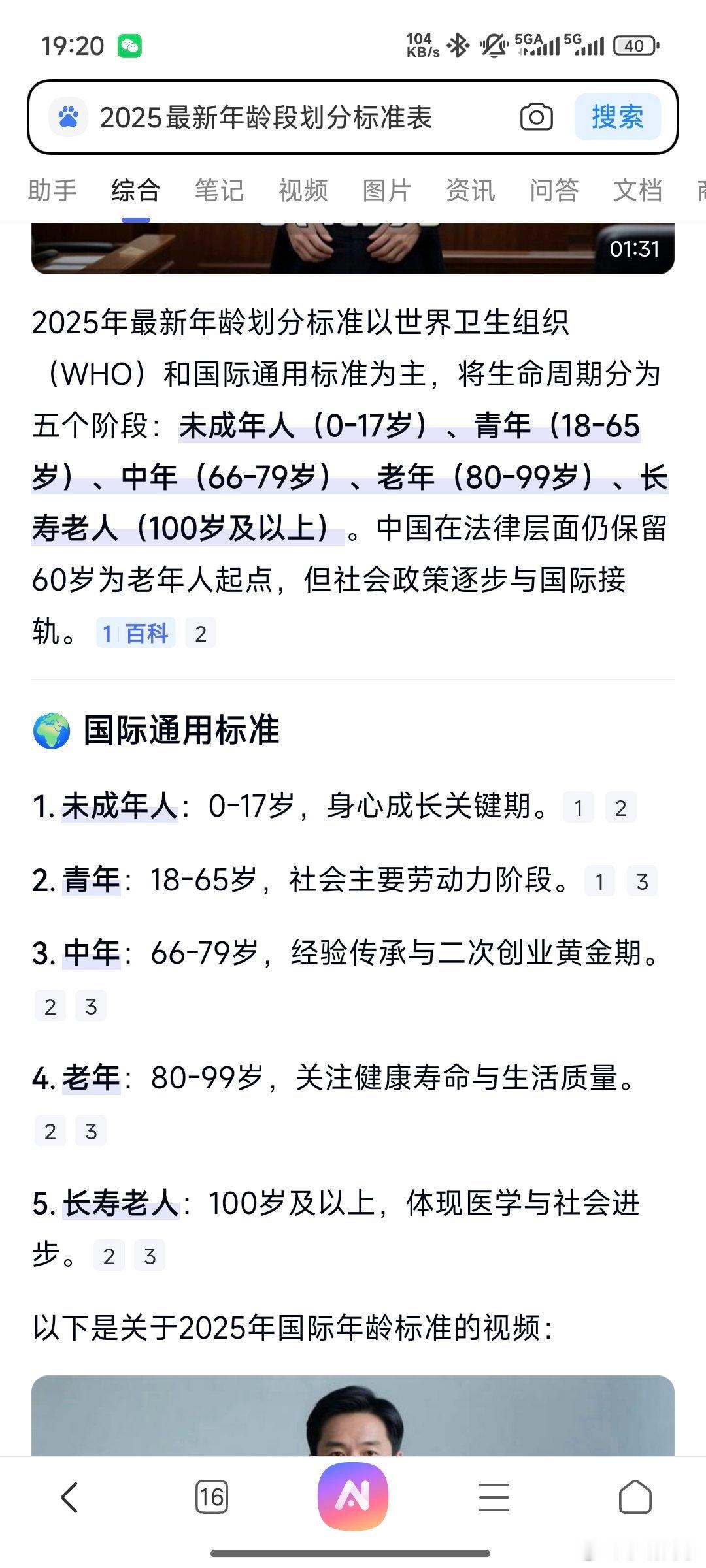Tap the WeChat notification icon in status bar
The height and width of the screenshot is (1568, 706).
coord(128,47)
